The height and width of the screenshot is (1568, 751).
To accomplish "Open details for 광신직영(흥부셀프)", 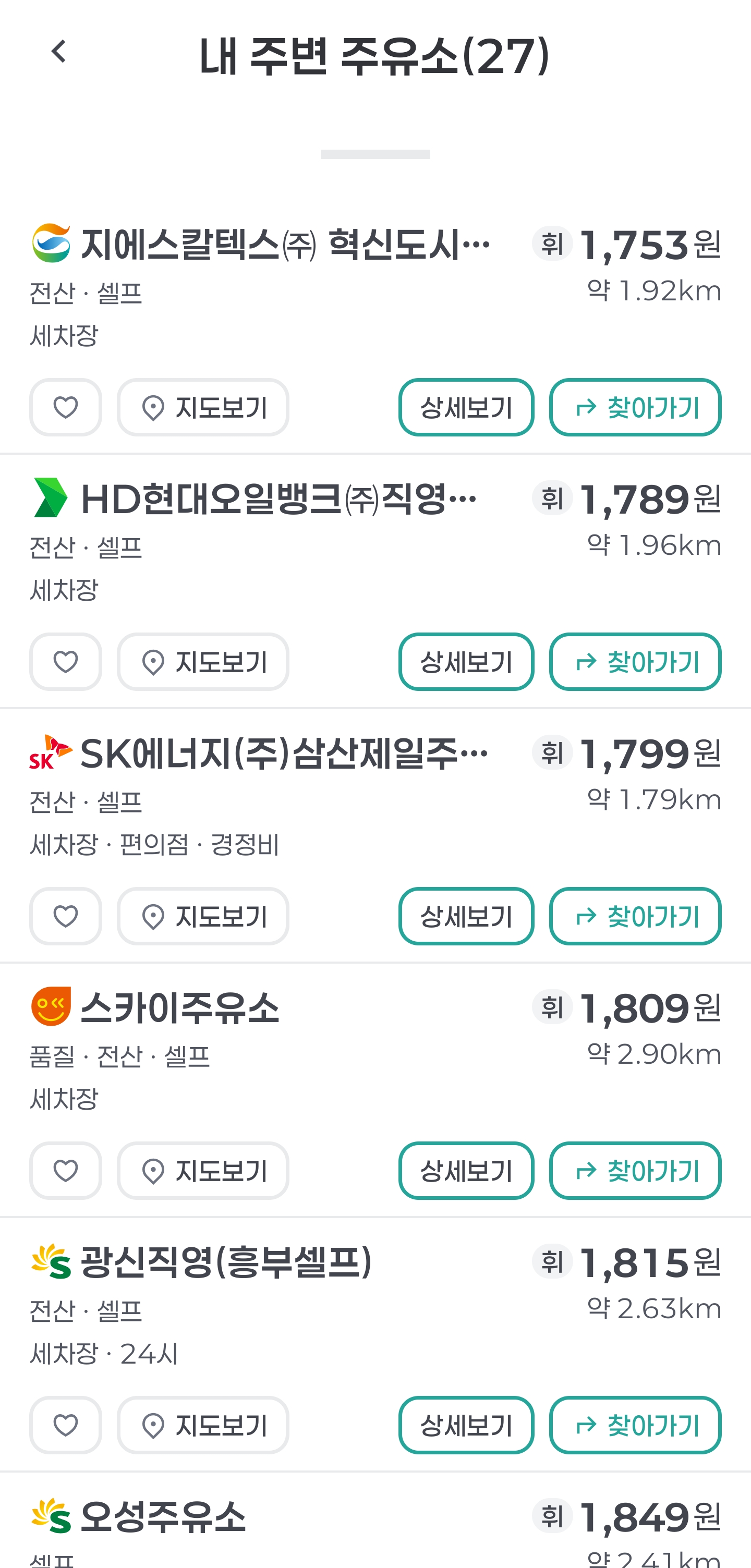I will (x=466, y=1425).
